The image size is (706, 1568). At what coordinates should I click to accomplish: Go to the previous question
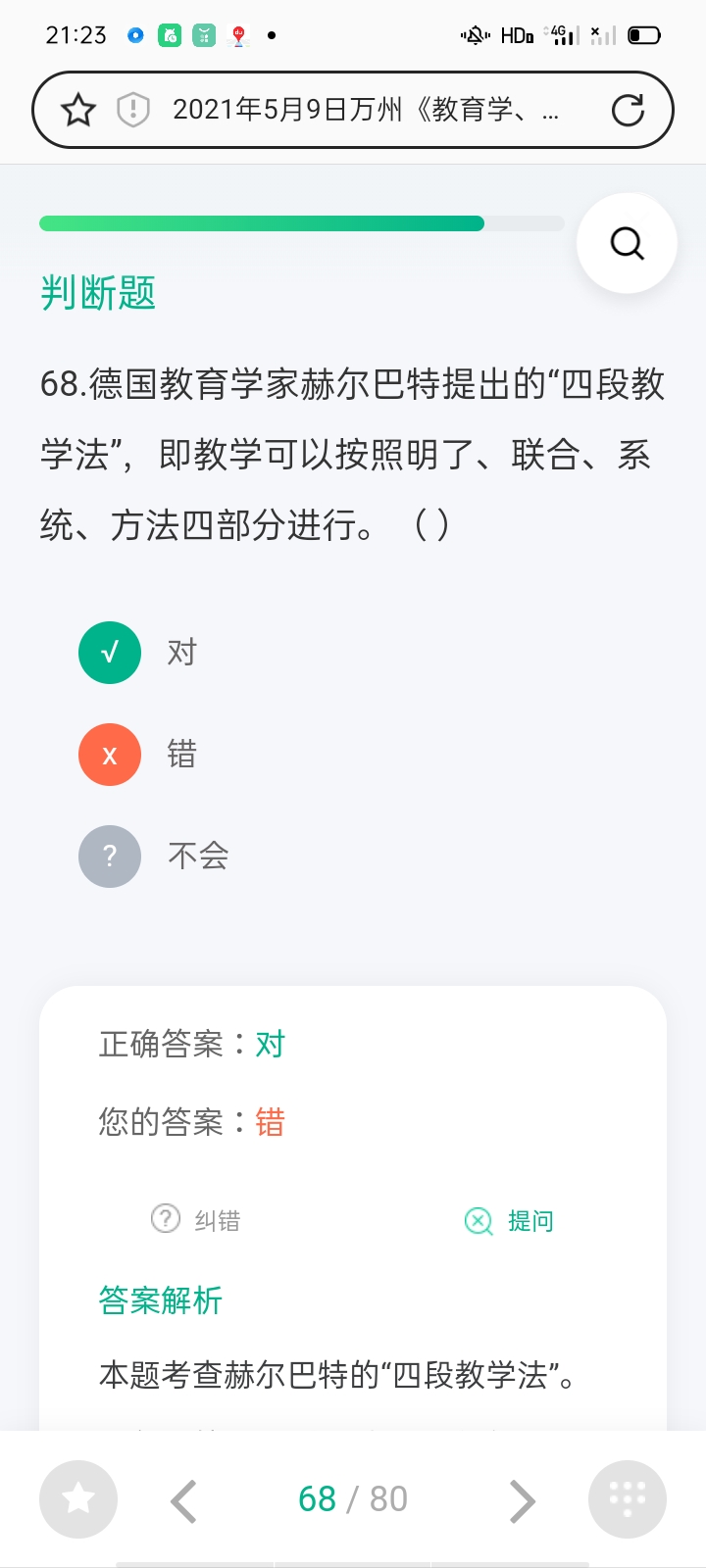(184, 1500)
